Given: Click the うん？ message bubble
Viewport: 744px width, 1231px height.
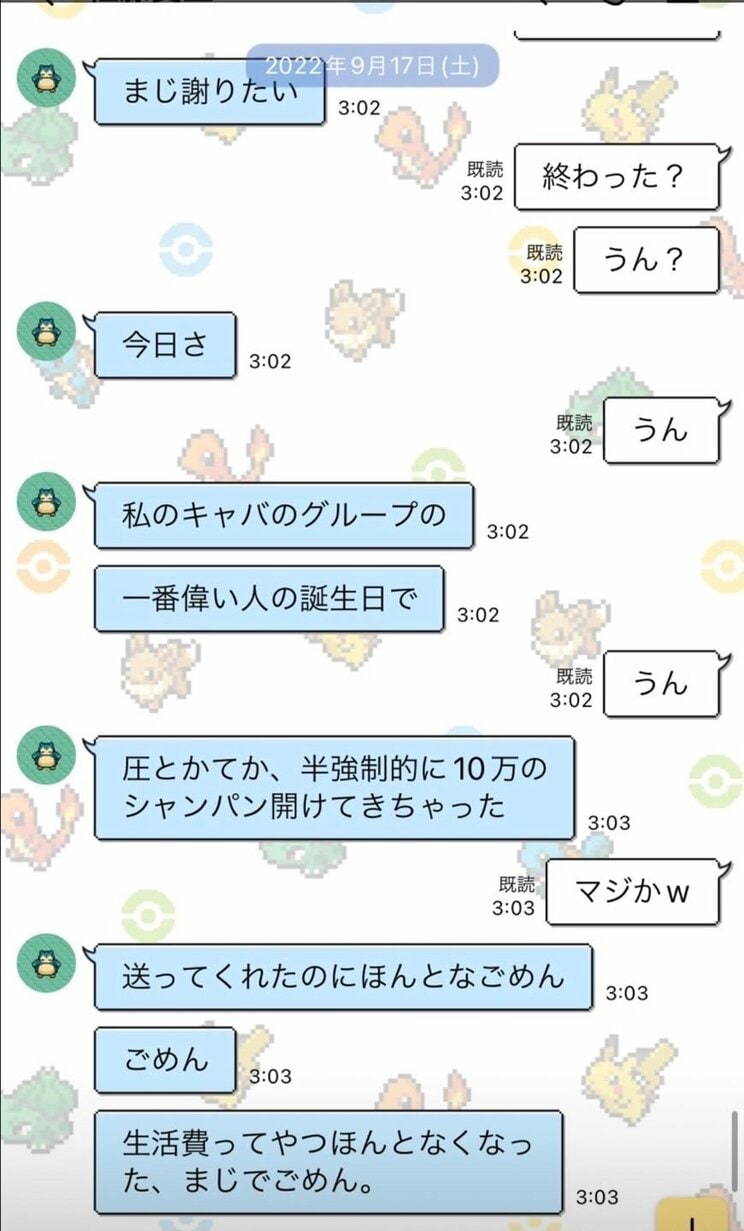Looking at the screenshot, I should (x=646, y=258).
